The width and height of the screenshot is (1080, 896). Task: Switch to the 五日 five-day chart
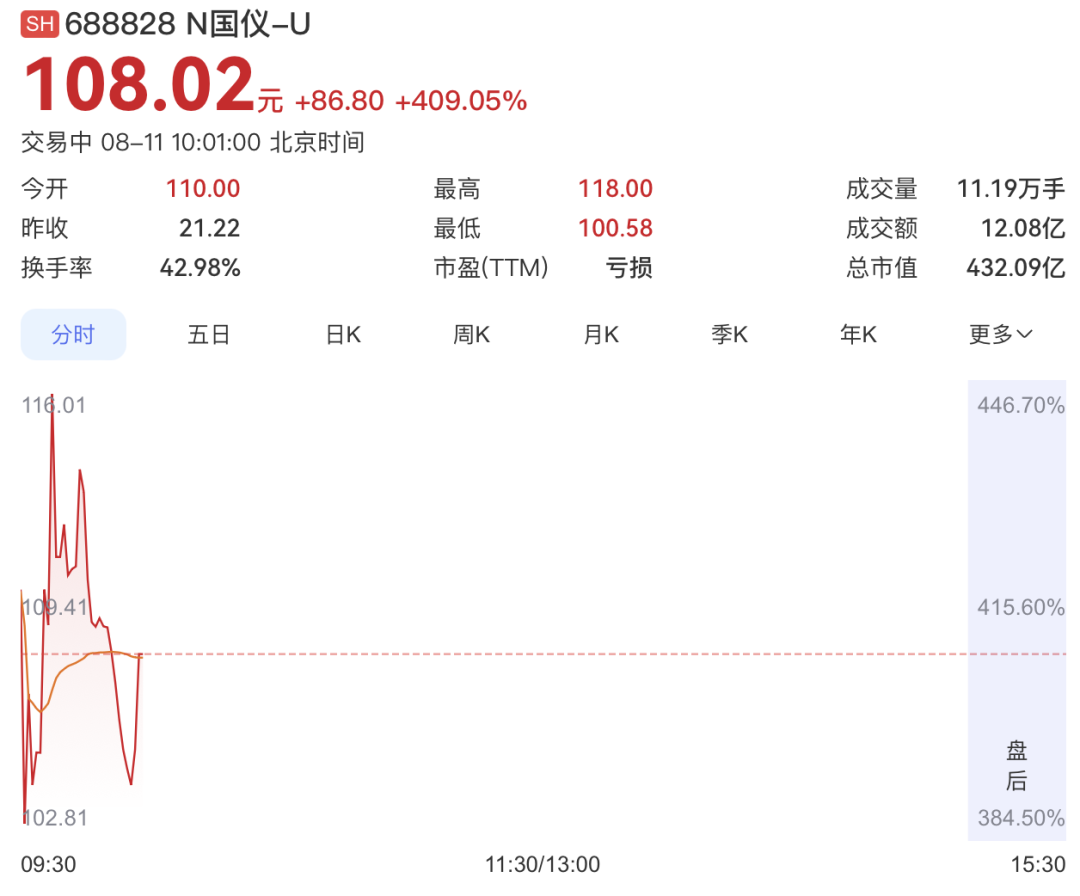point(209,335)
